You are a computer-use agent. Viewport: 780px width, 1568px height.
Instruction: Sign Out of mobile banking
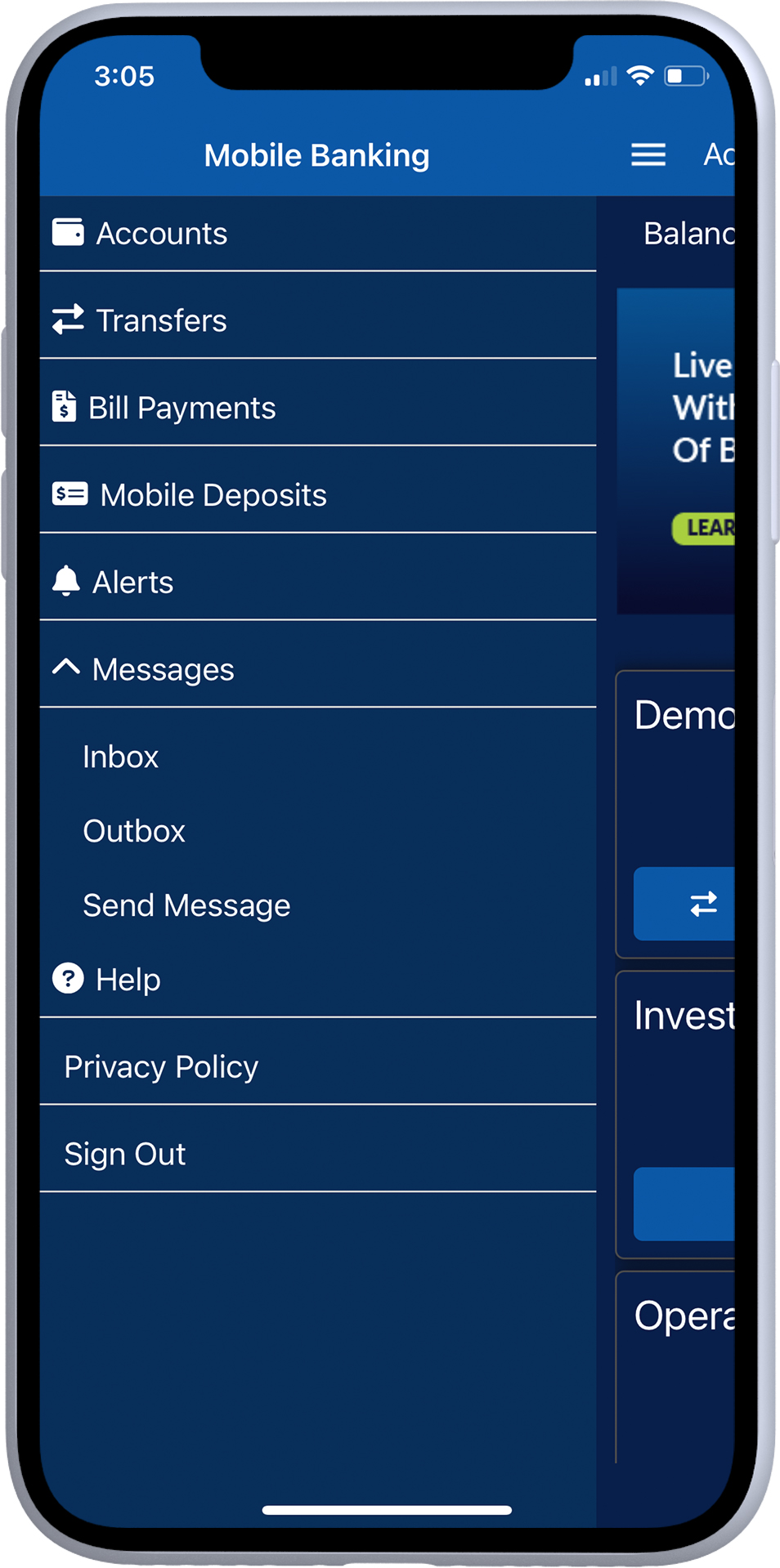318,1155
